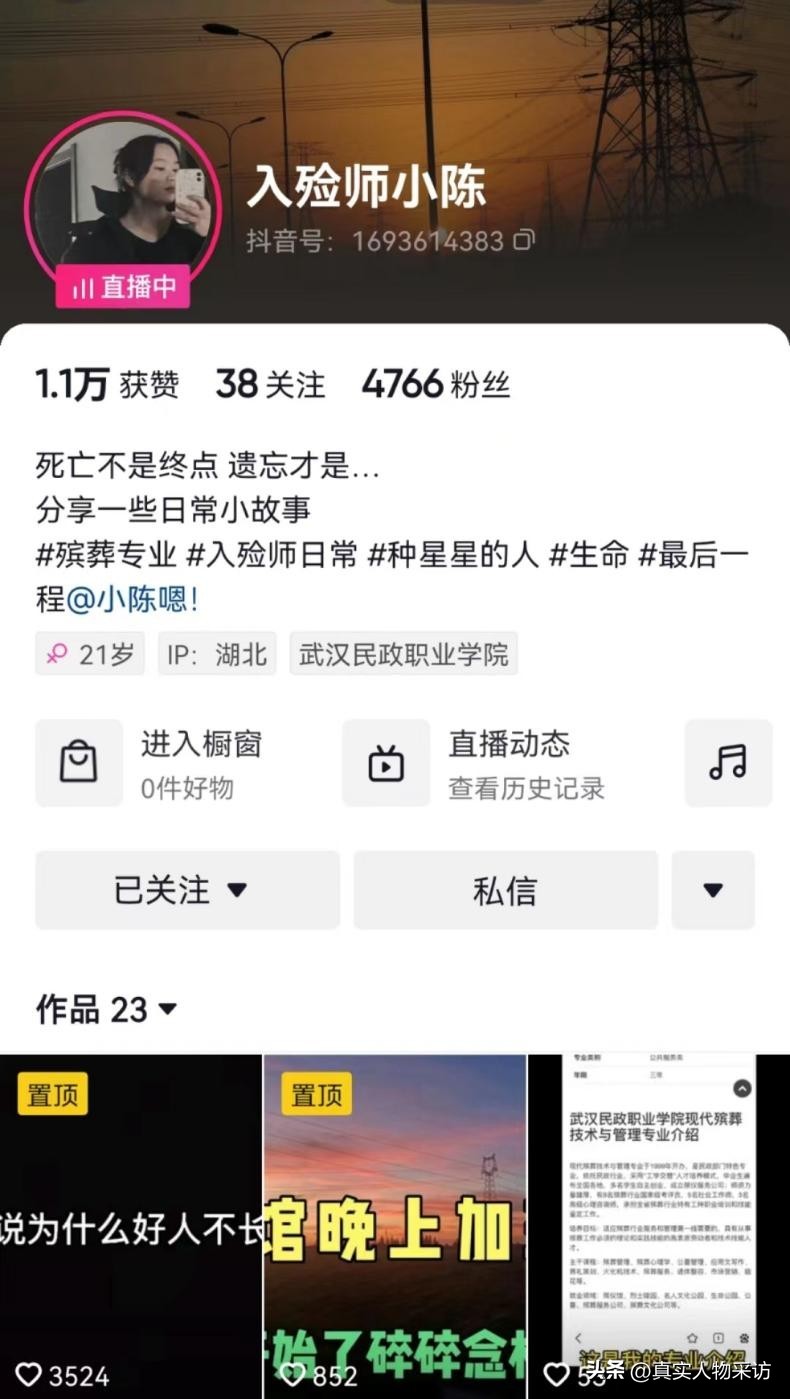The height and width of the screenshot is (1399, 790).
Task: Send a private message via 私信
Action: coord(505,890)
